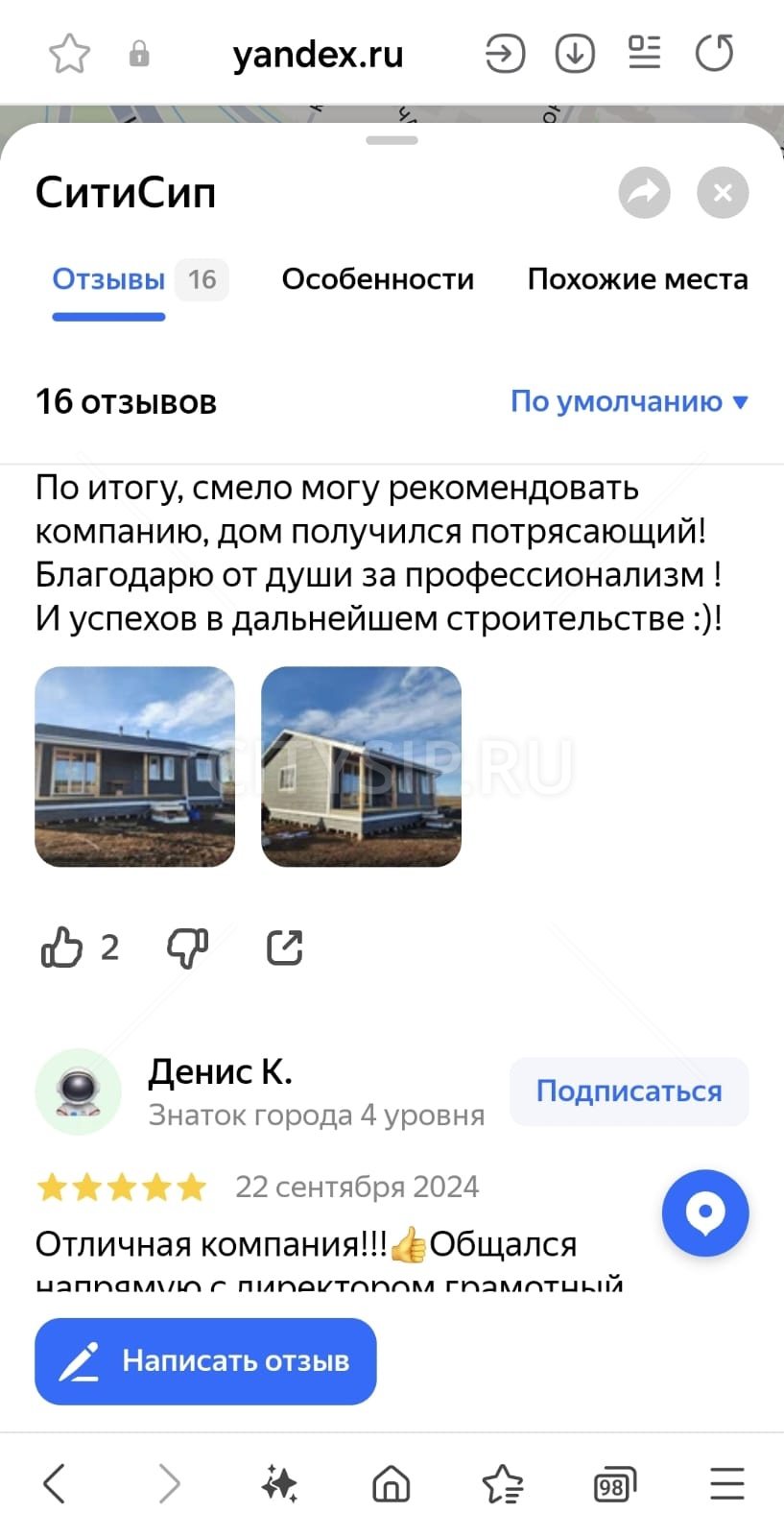Open the browser home page
784x1536 pixels.
pyautogui.click(x=391, y=1484)
